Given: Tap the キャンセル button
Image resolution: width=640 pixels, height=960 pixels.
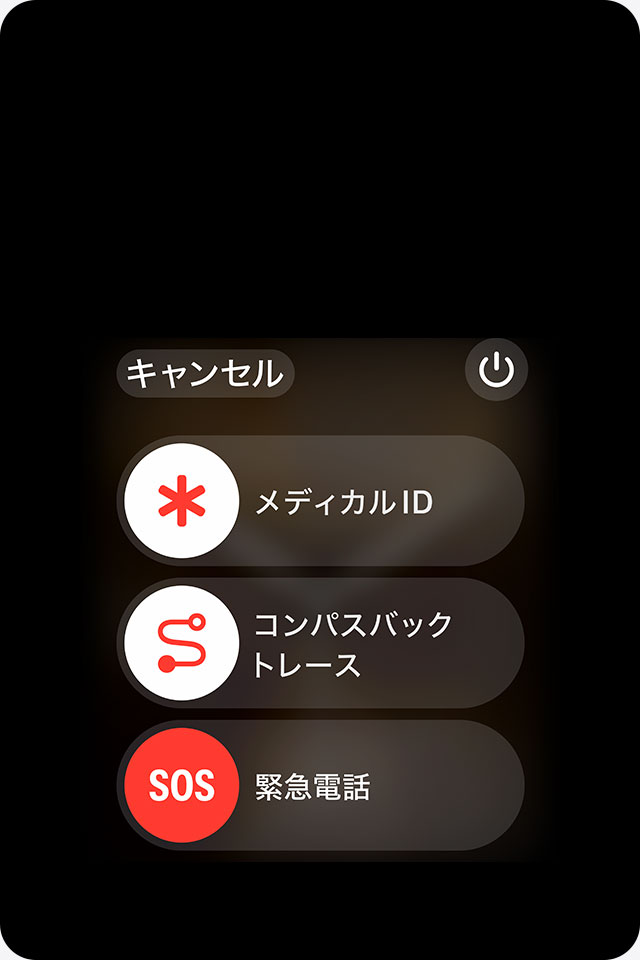Looking at the screenshot, I should tap(205, 374).
